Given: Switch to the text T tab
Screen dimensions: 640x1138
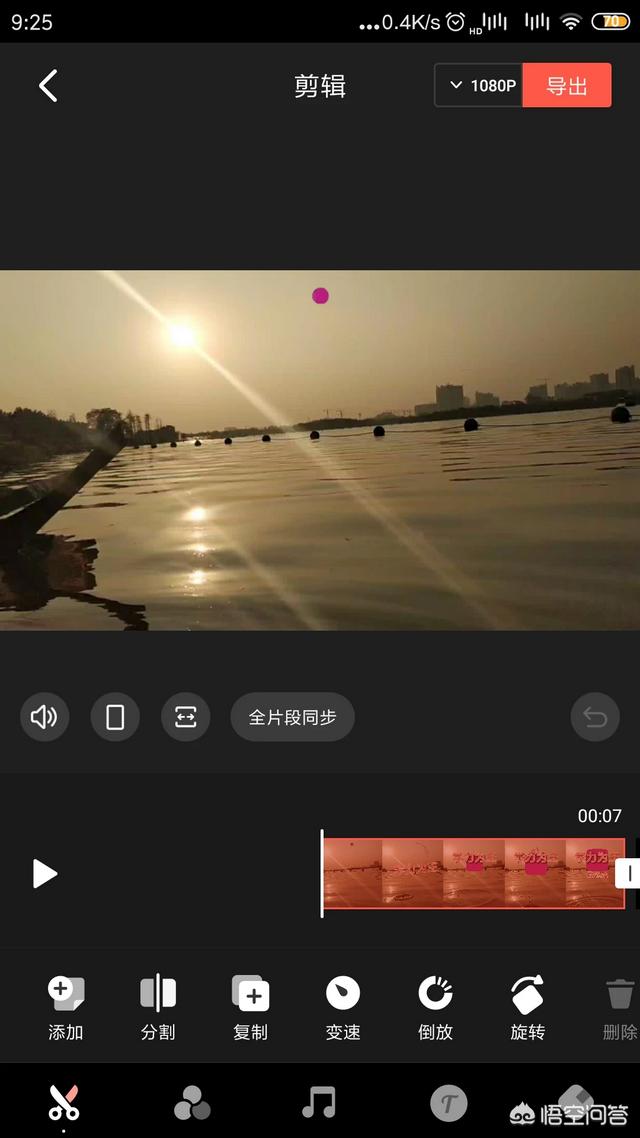Looking at the screenshot, I should click(449, 1103).
